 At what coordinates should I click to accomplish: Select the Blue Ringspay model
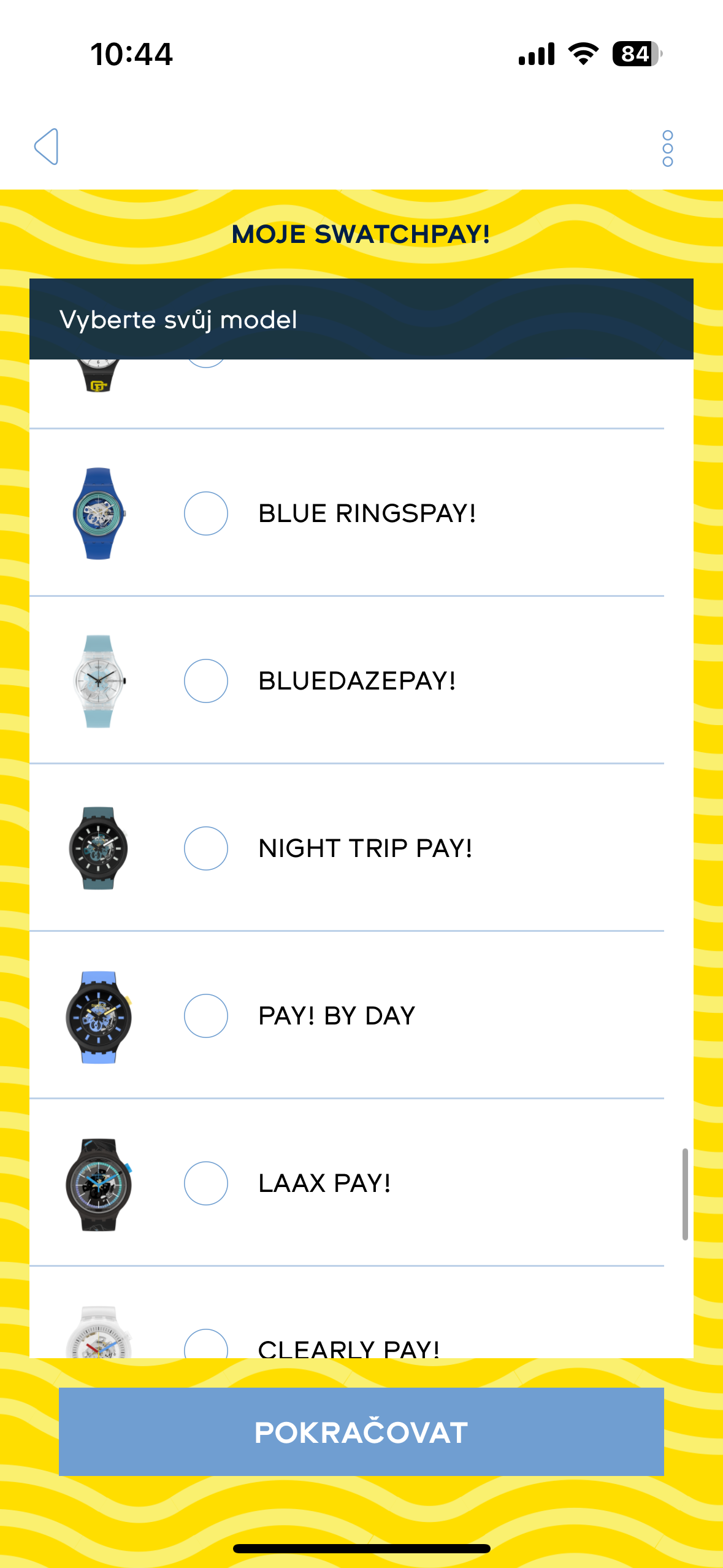click(x=206, y=514)
